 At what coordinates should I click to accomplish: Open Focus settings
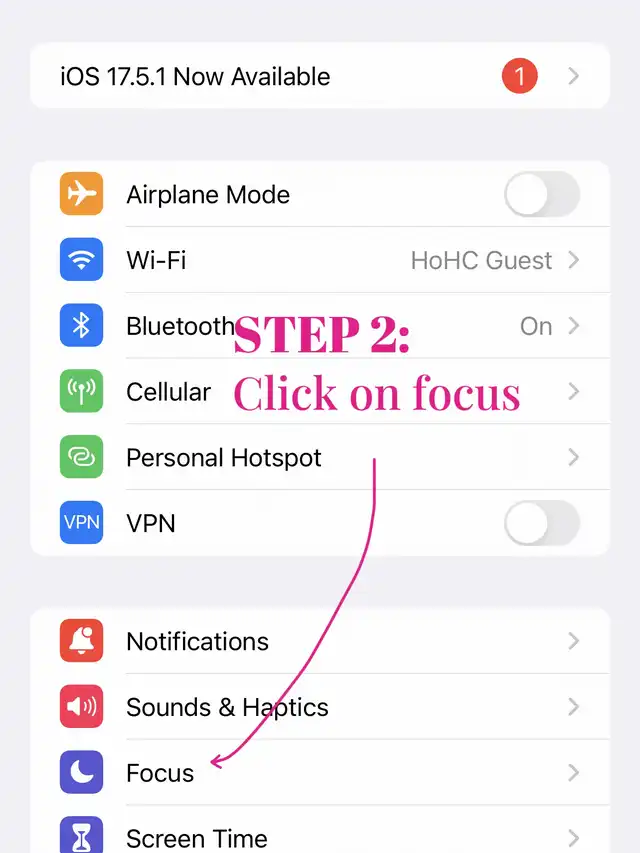click(x=320, y=773)
